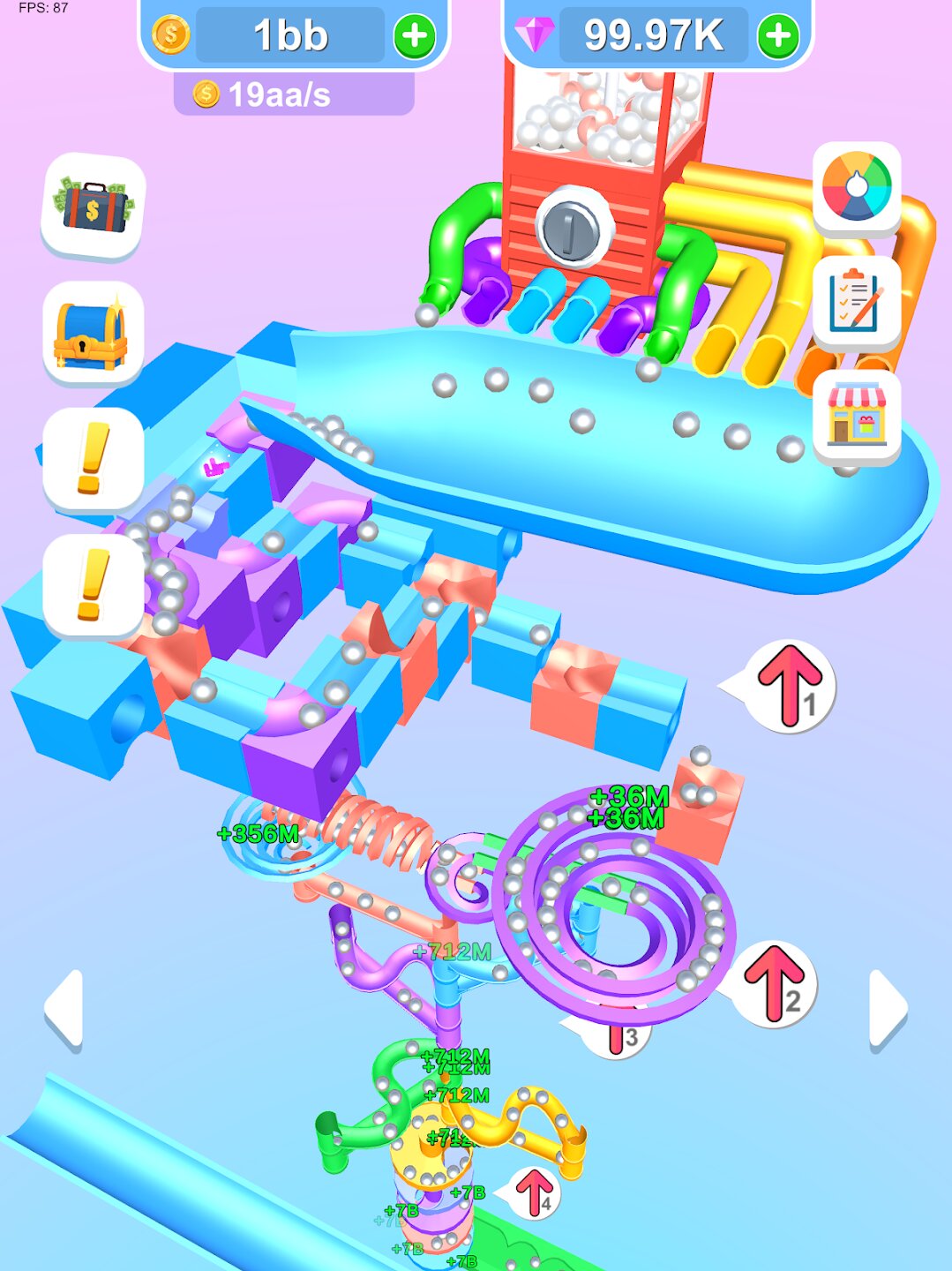Open the cash briefcase offer
952x1271 pixels.
[x=93, y=207]
